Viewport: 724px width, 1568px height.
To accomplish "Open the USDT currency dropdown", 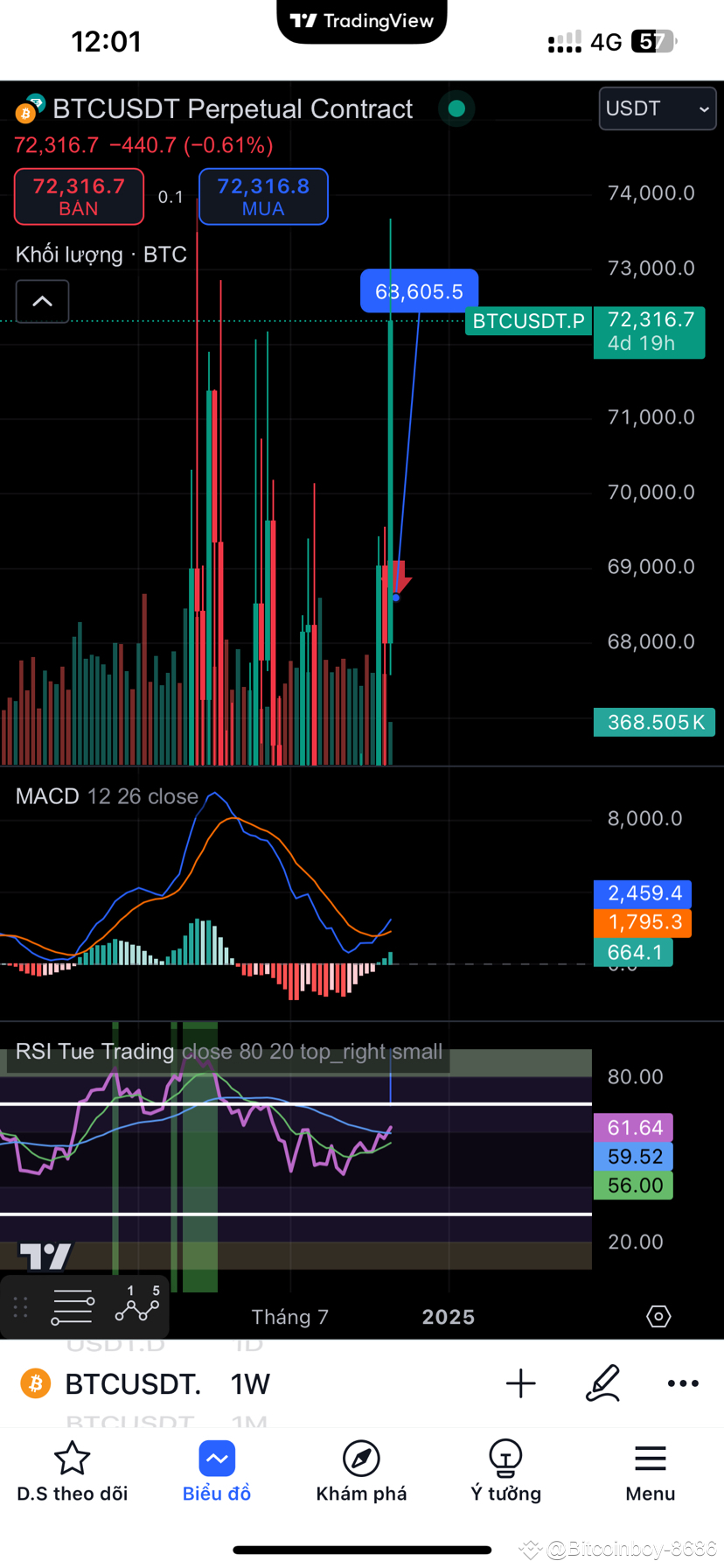I will click(657, 108).
